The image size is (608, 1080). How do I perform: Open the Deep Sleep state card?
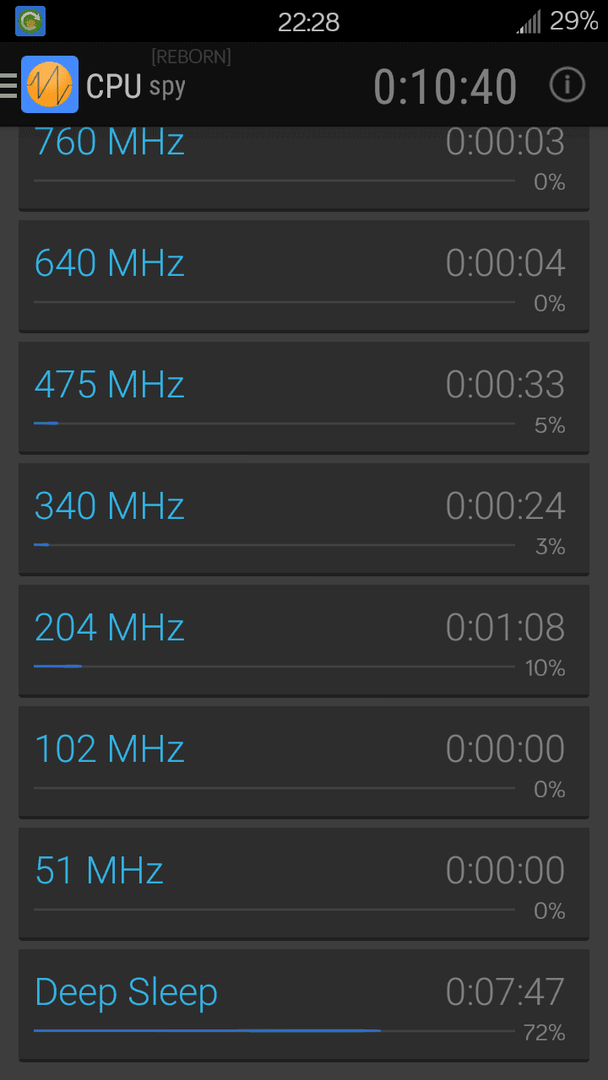(304, 1005)
